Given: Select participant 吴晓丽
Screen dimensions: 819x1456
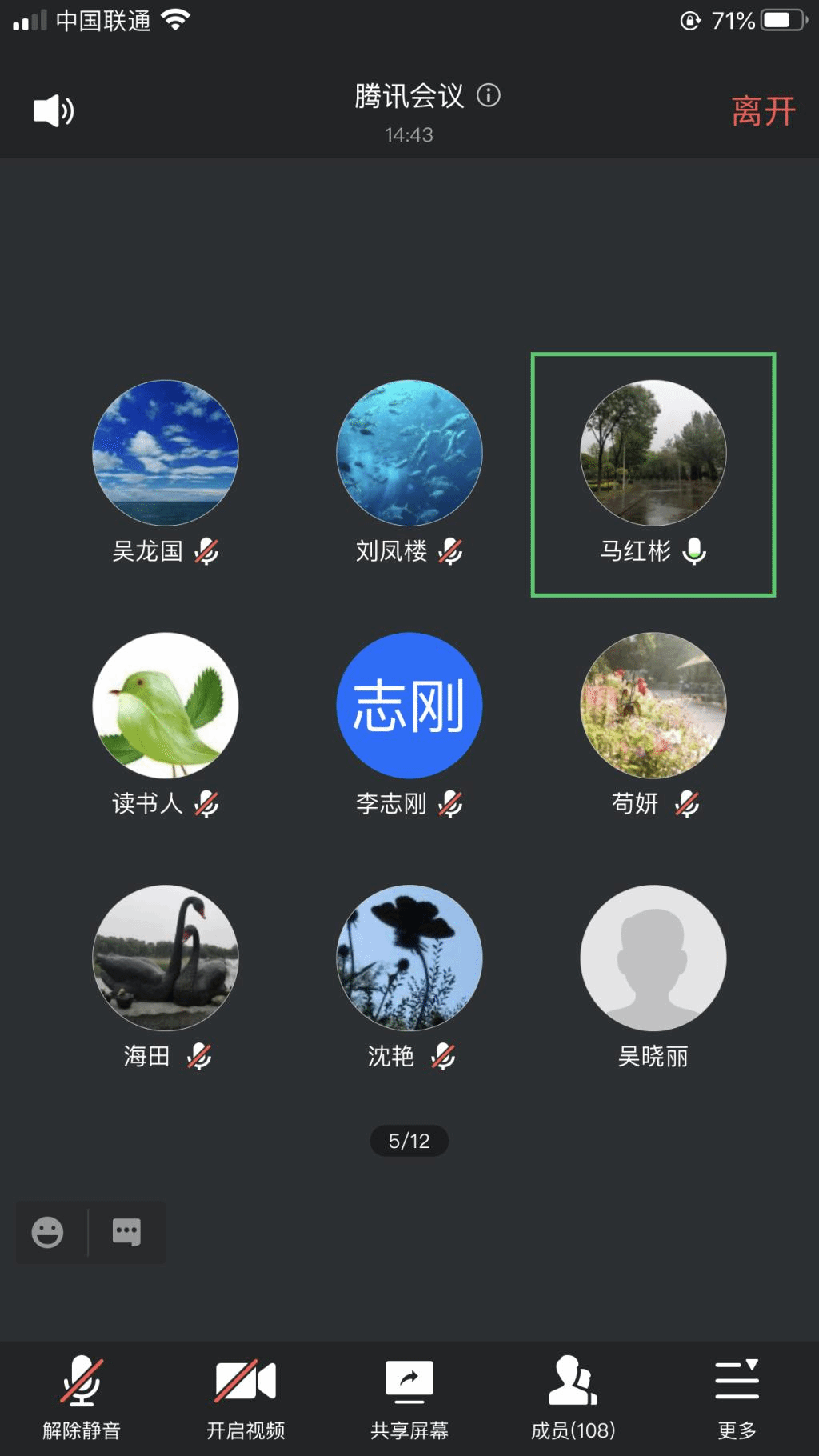Looking at the screenshot, I should pyautogui.click(x=653, y=958).
